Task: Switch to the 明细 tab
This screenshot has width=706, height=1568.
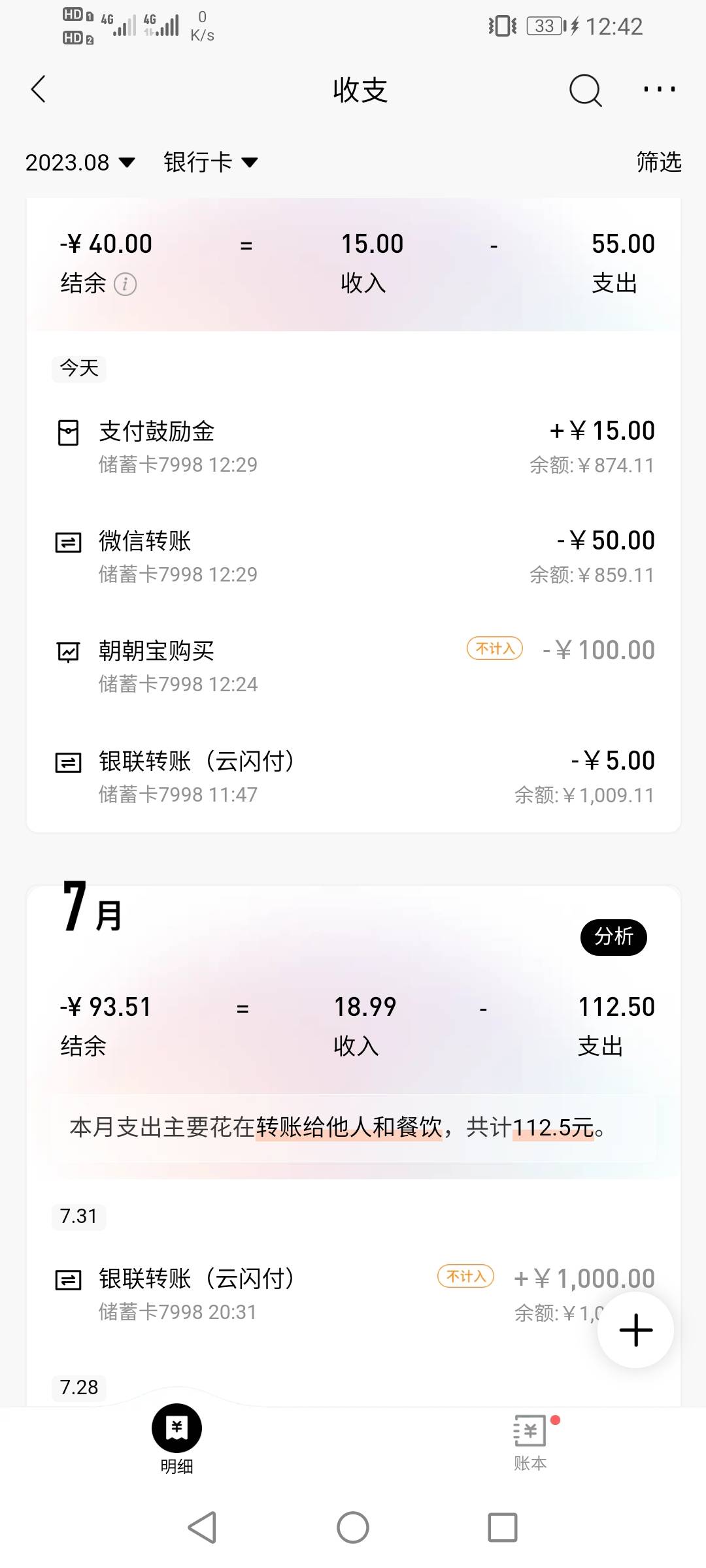Action: tap(176, 1439)
